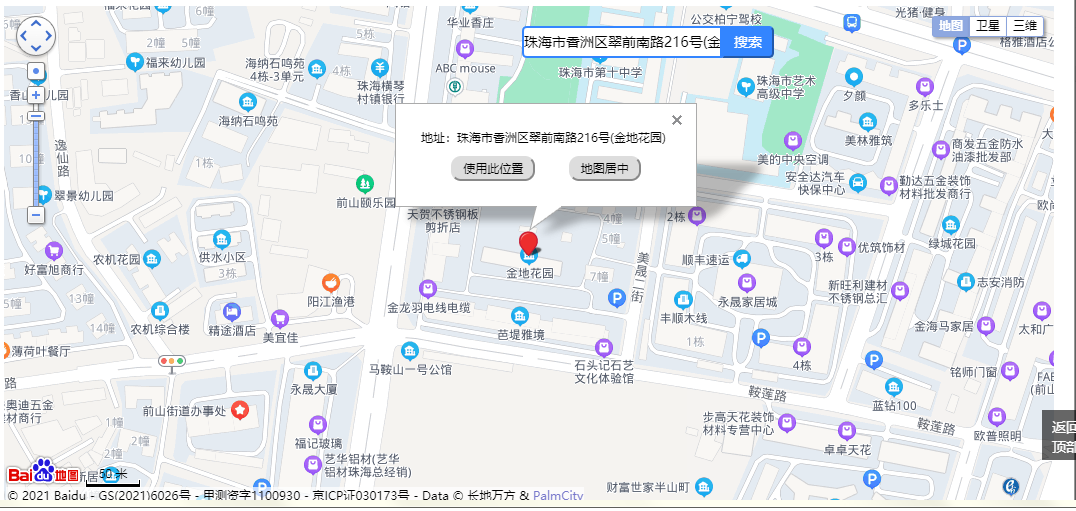Pan map right with the right arrow
The height and width of the screenshot is (511, 1076).
point(49,35)
